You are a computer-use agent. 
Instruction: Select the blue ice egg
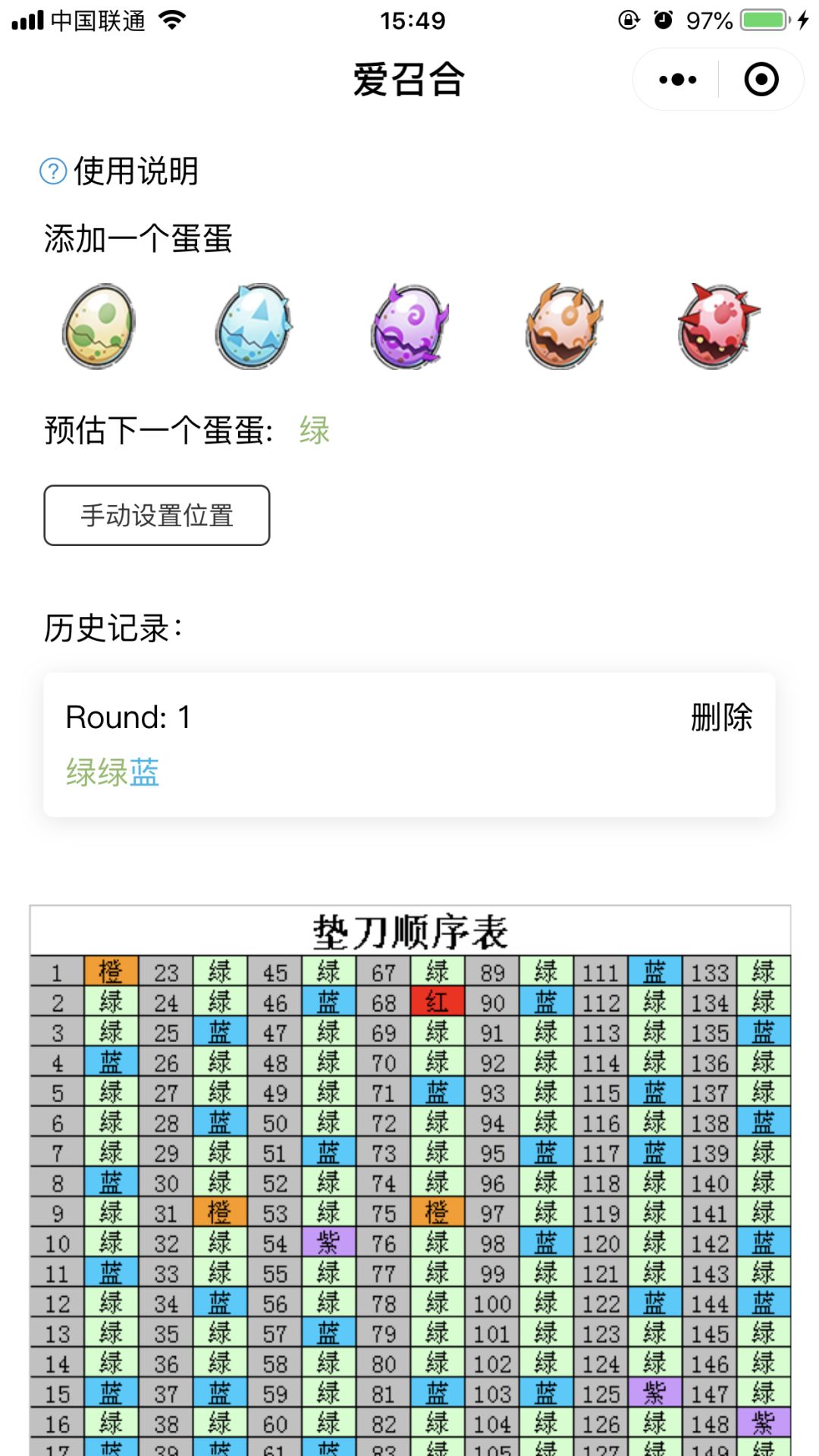click(252, 328)
